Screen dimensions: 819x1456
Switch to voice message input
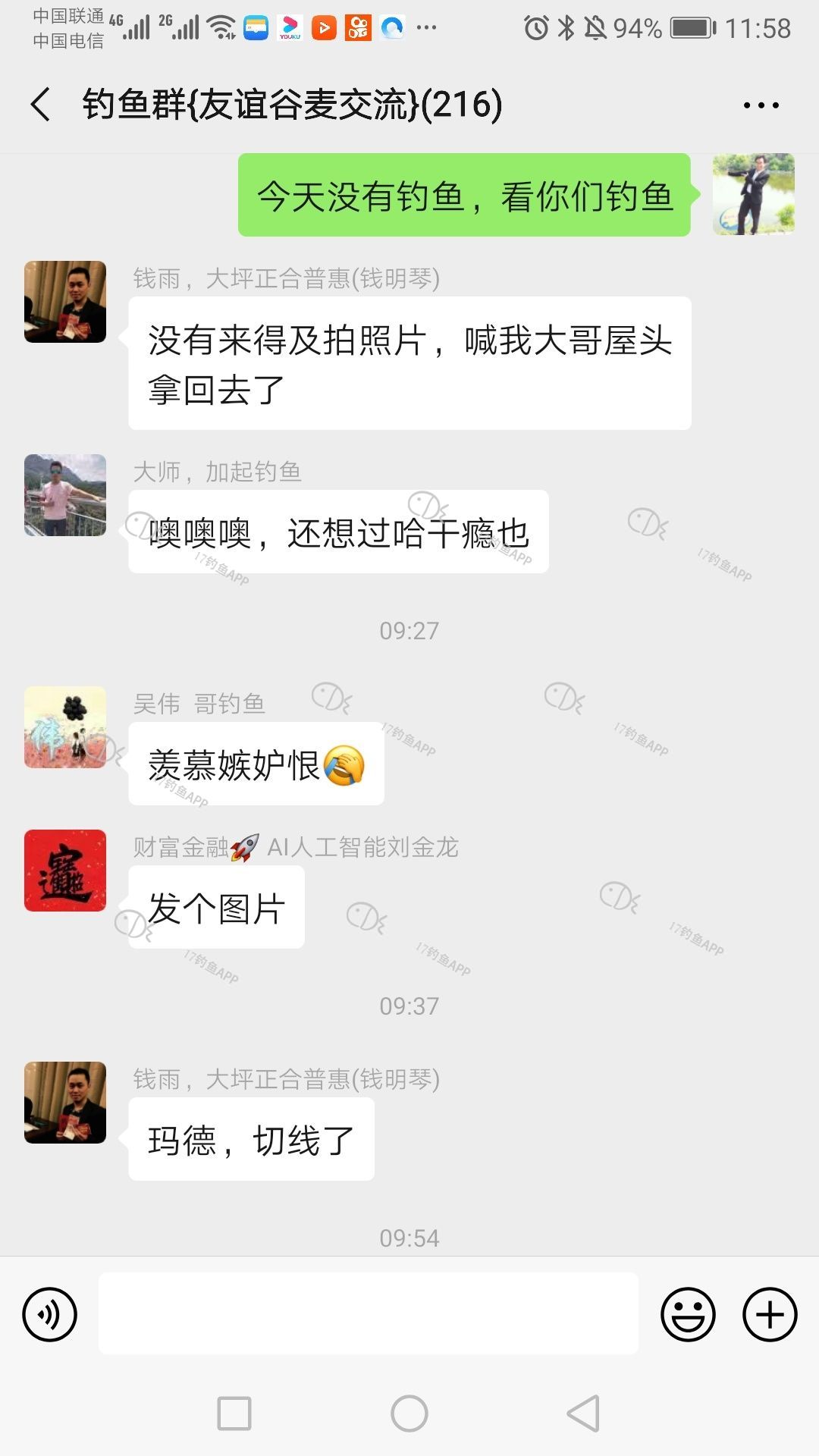point(50,1314)
